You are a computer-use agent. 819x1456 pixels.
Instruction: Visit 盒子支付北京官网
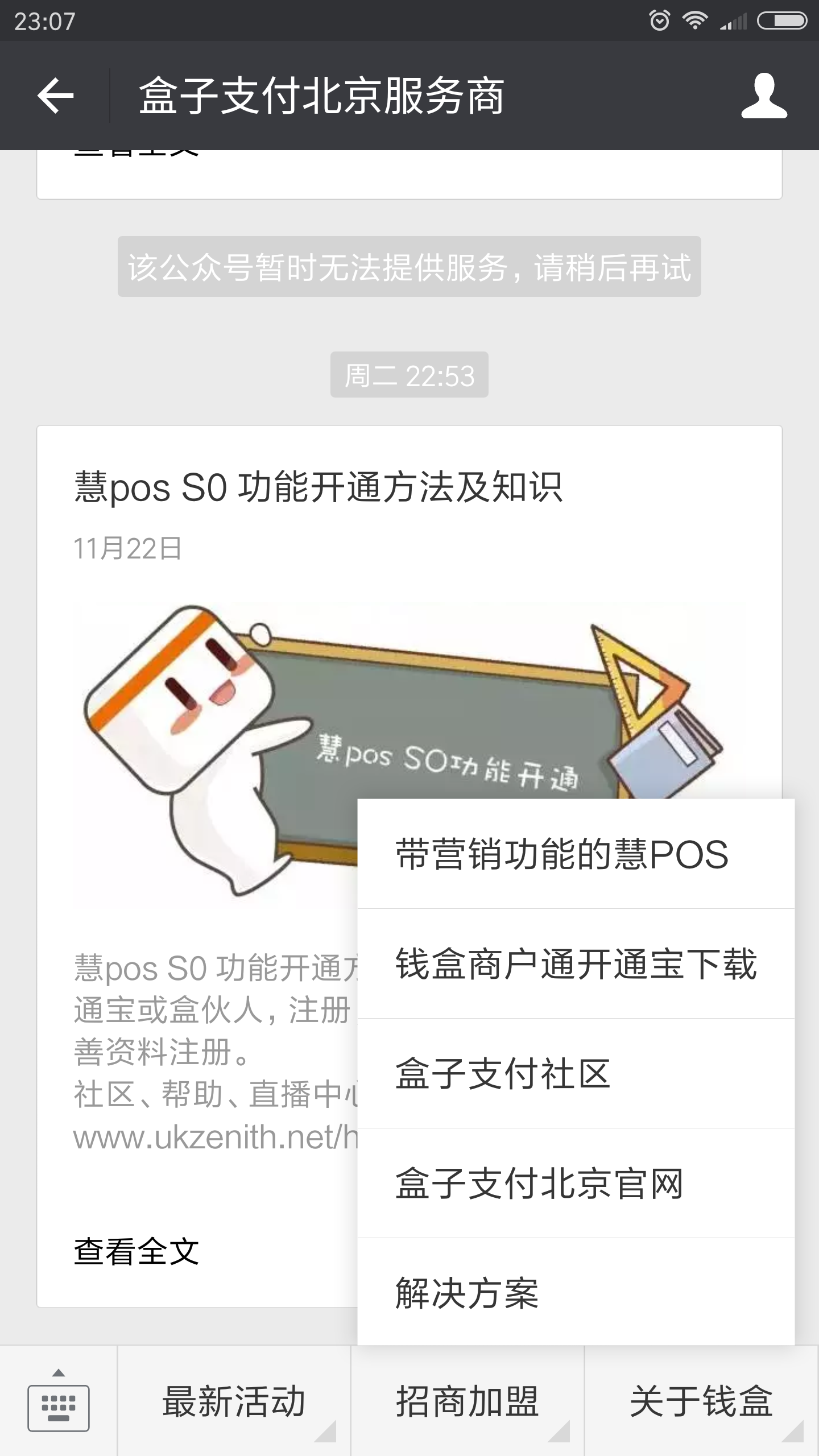[576, 1184]
